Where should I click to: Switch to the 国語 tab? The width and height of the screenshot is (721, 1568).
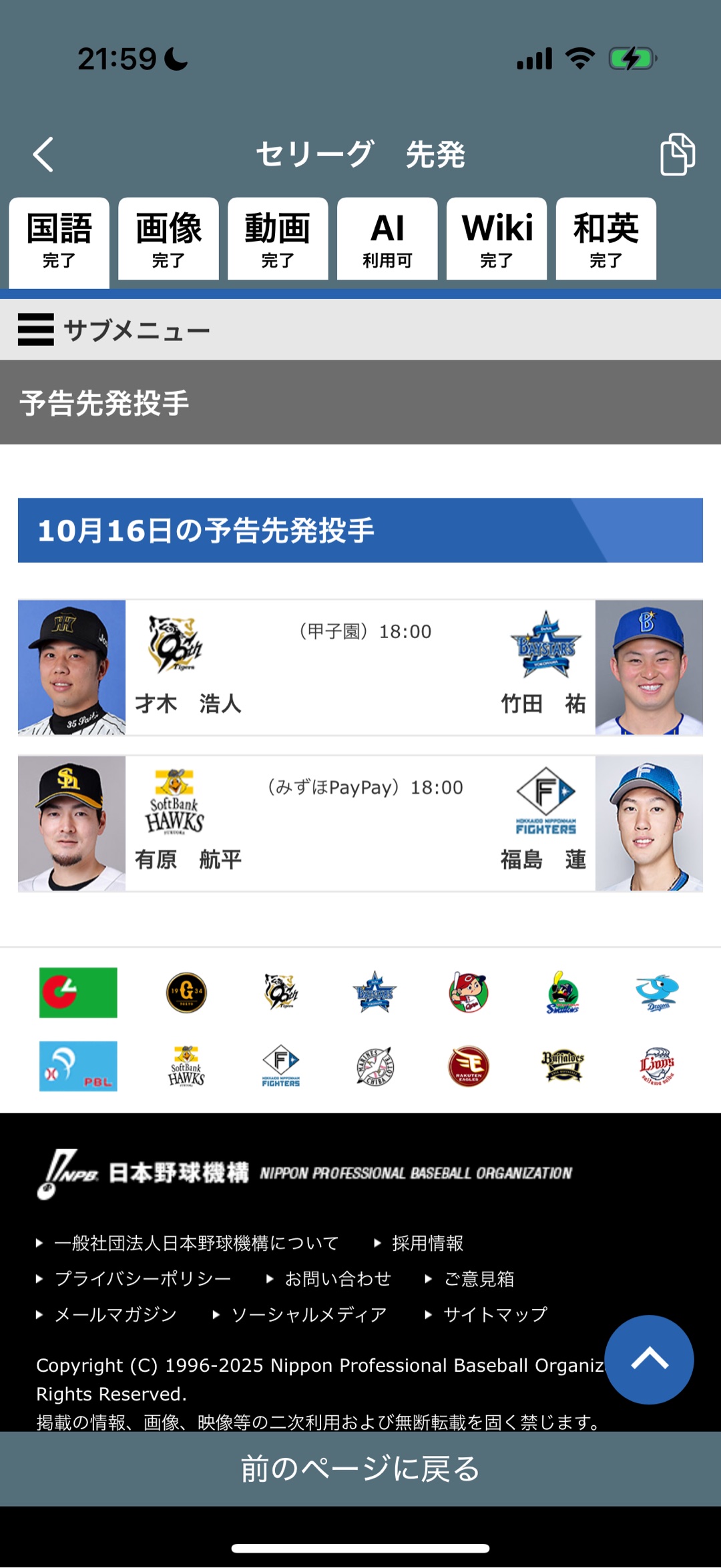[59, 240]
